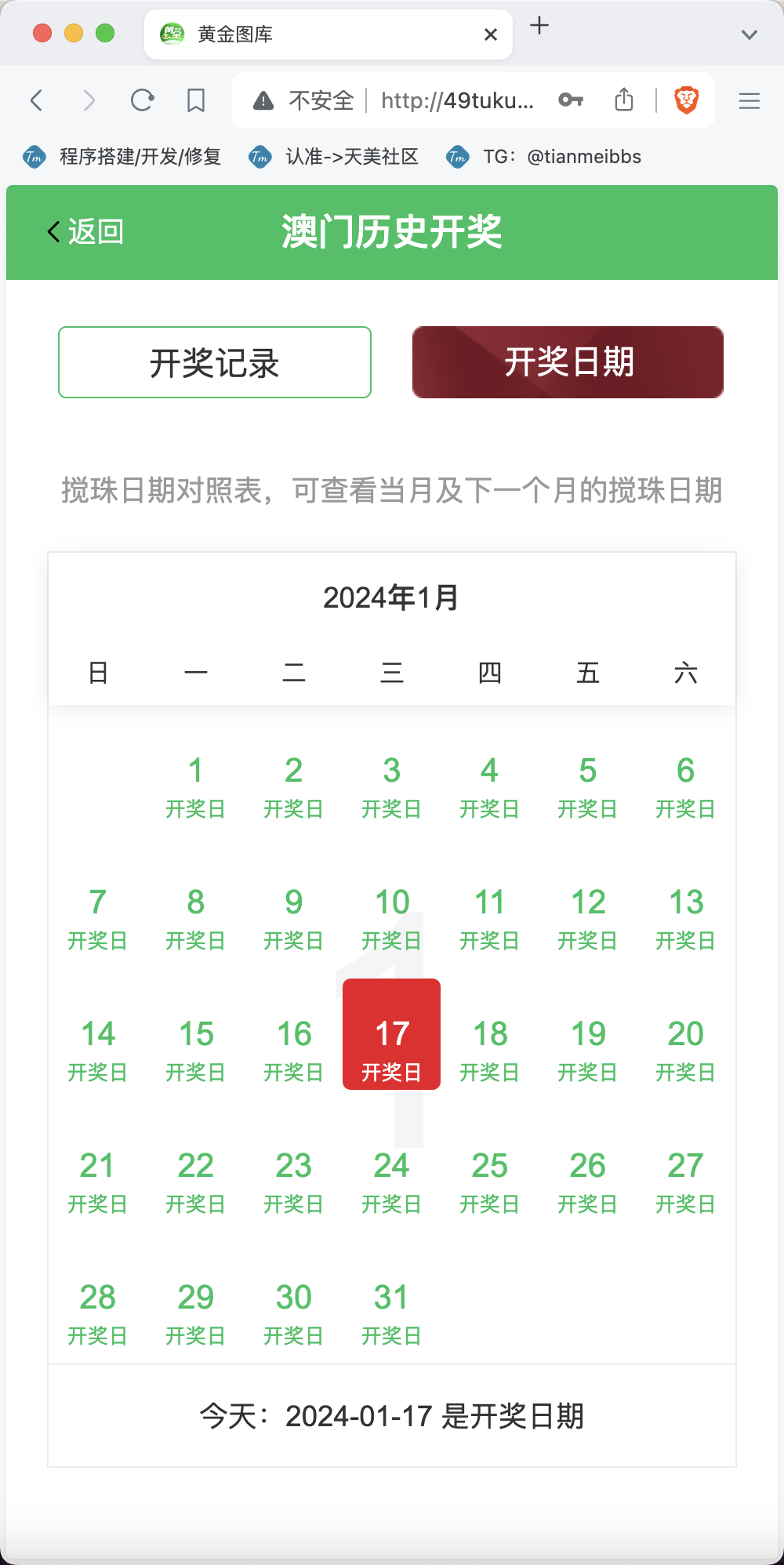Tap the address bar URL
This screenshot has width=784, height=1565.
point(457,100)
